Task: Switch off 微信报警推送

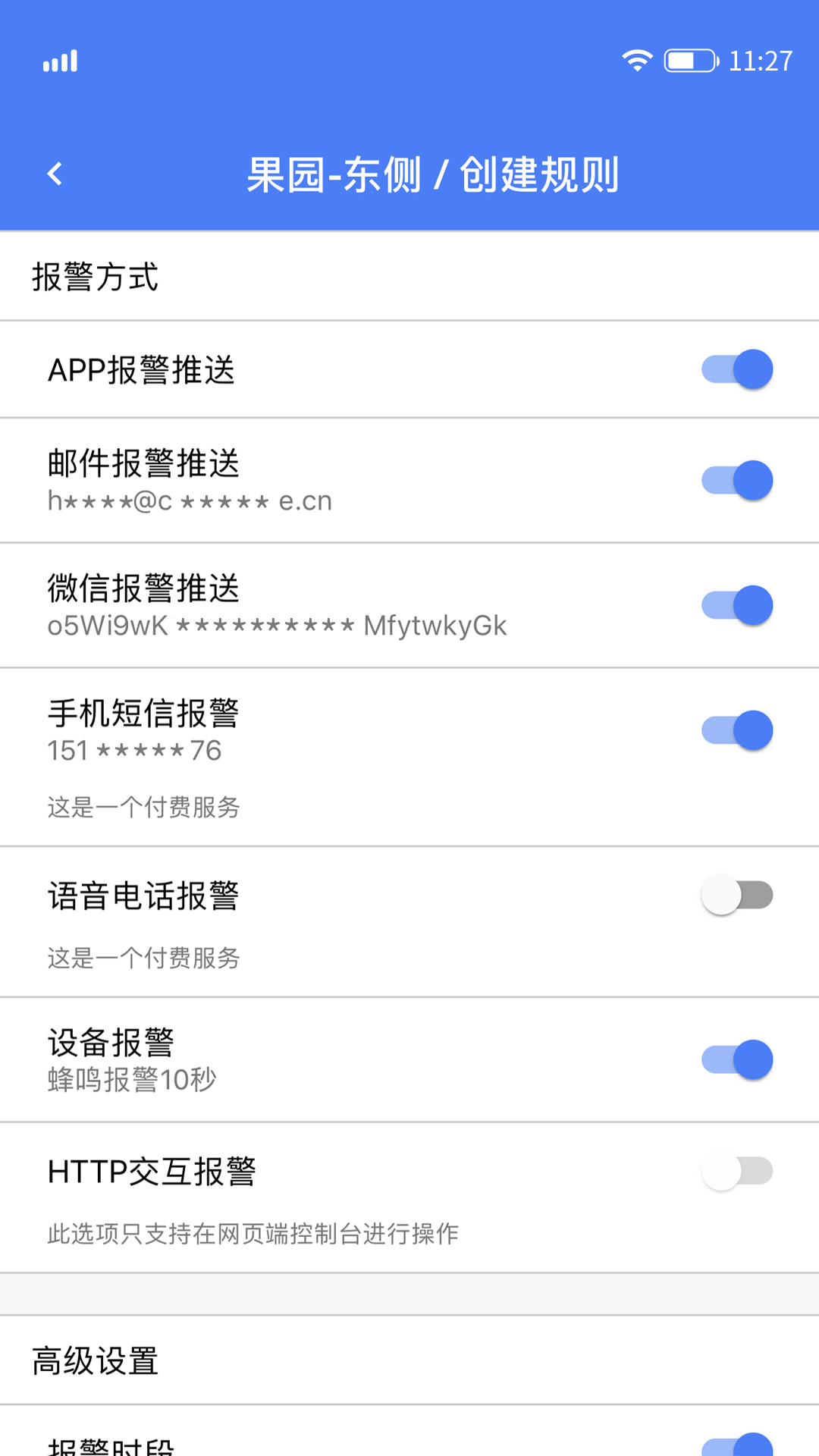Action: 736,606
